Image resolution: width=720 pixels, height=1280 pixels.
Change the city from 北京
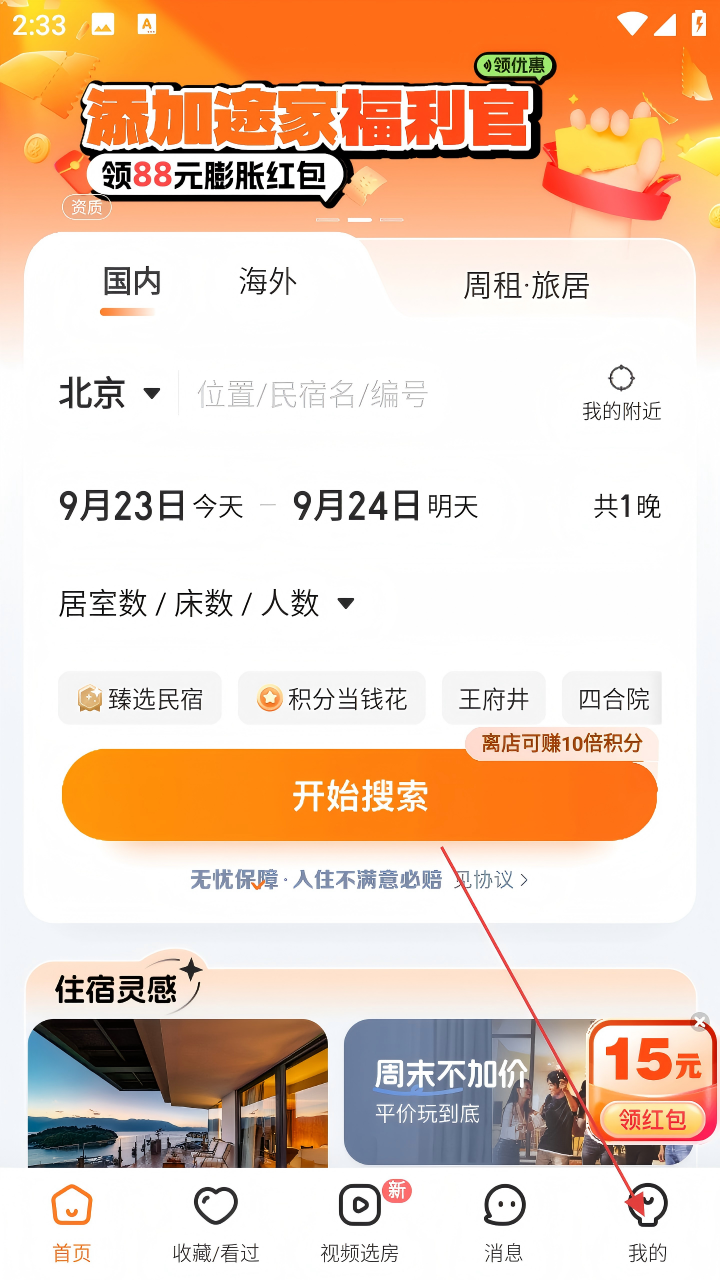tap(109, 393)
